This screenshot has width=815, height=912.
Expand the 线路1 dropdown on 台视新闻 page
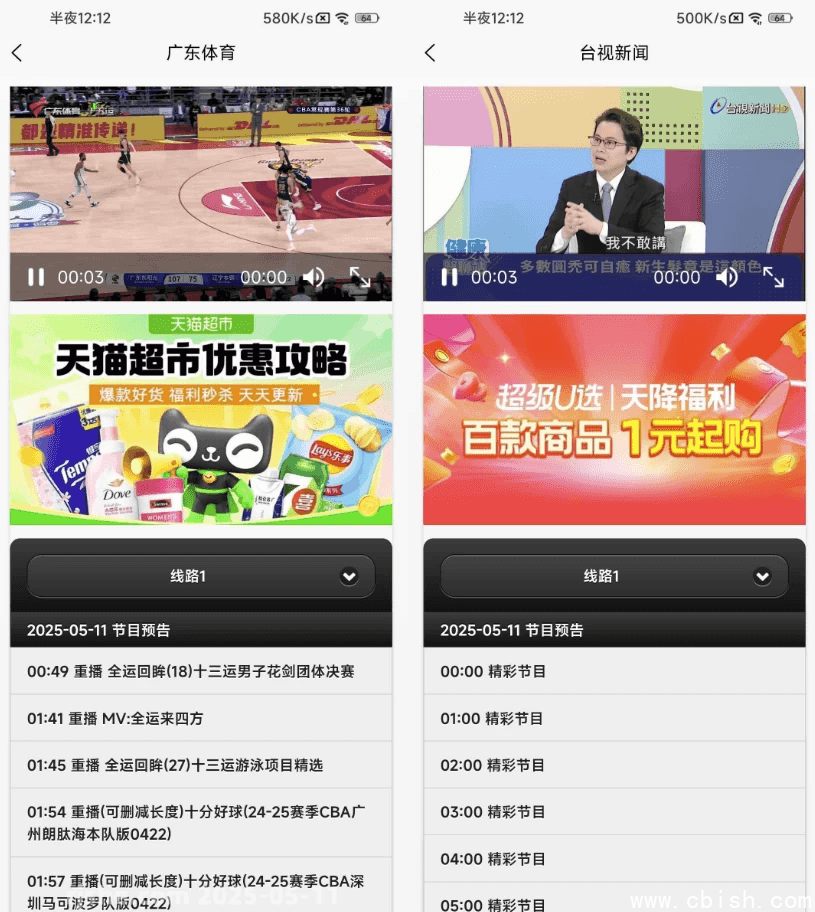(x=614, y=576)
